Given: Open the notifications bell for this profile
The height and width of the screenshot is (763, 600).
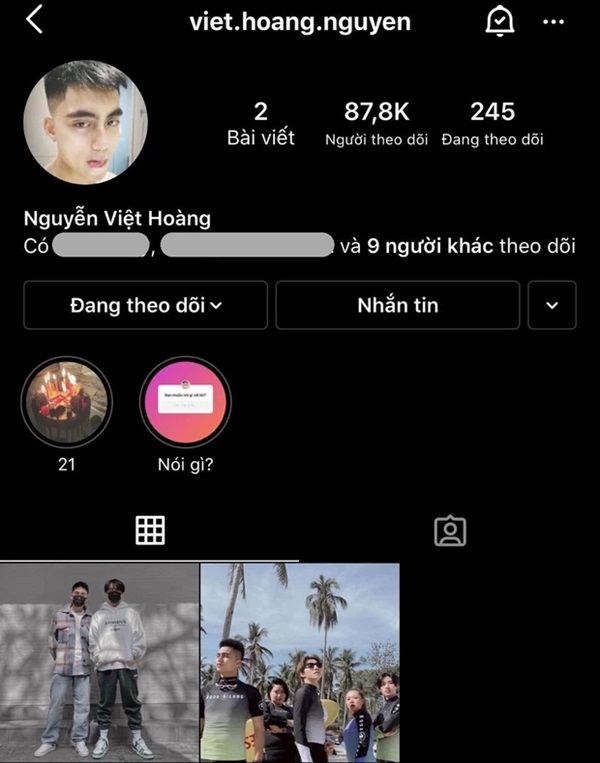Looking at the screenshot, I should coord(499,21).
